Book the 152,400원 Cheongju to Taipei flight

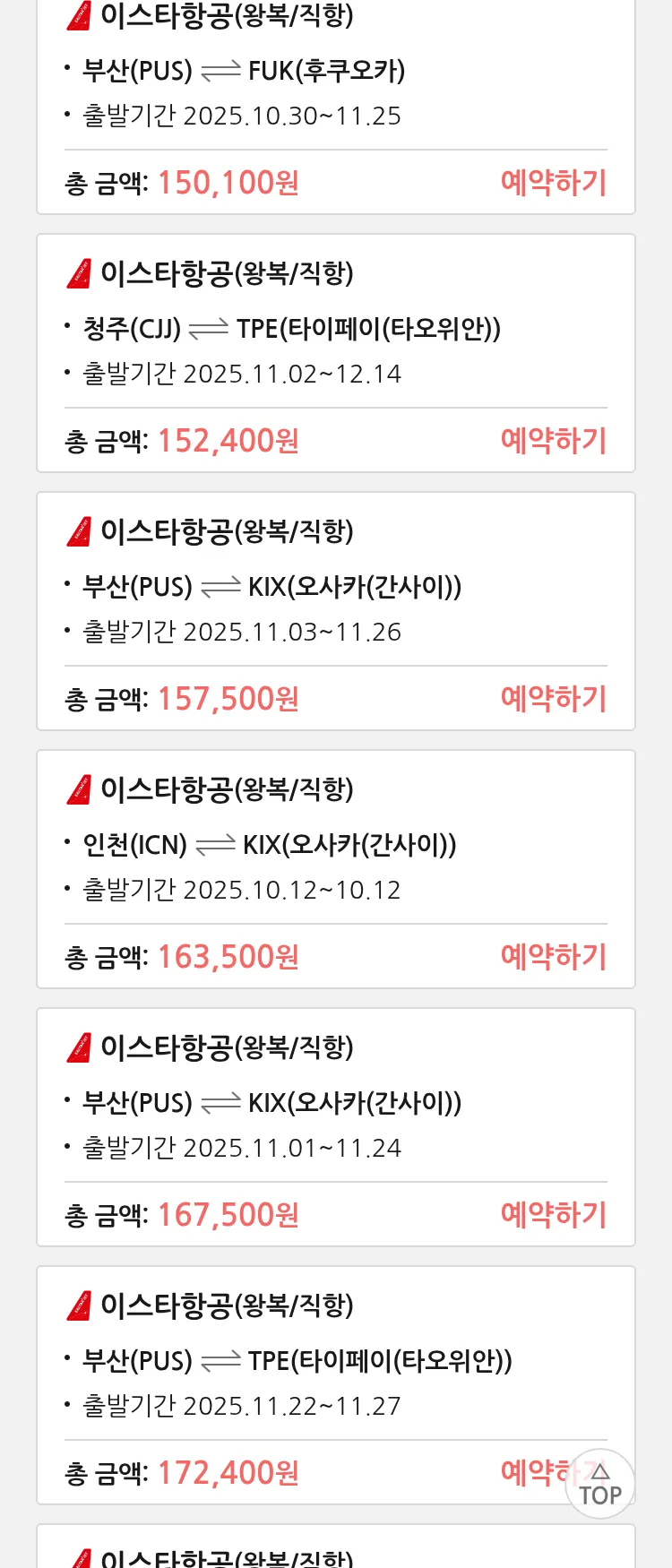(553, 441)
